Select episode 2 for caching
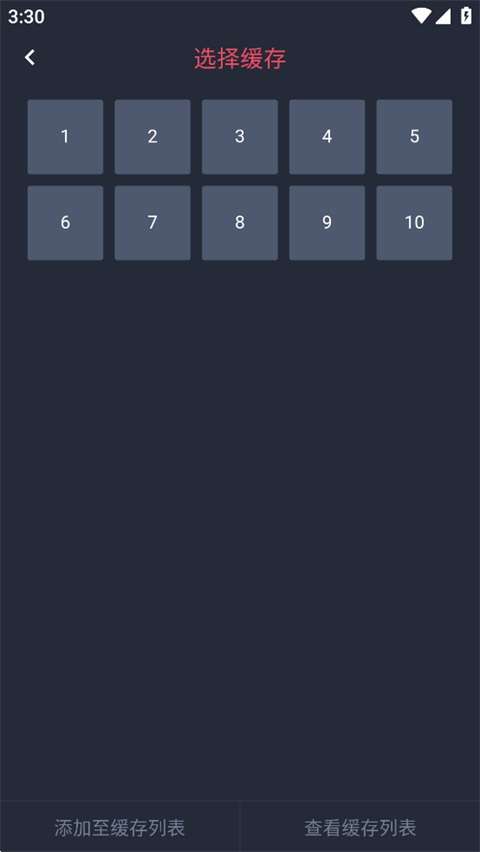The image size is (480, 852). [x=152, y=136]
